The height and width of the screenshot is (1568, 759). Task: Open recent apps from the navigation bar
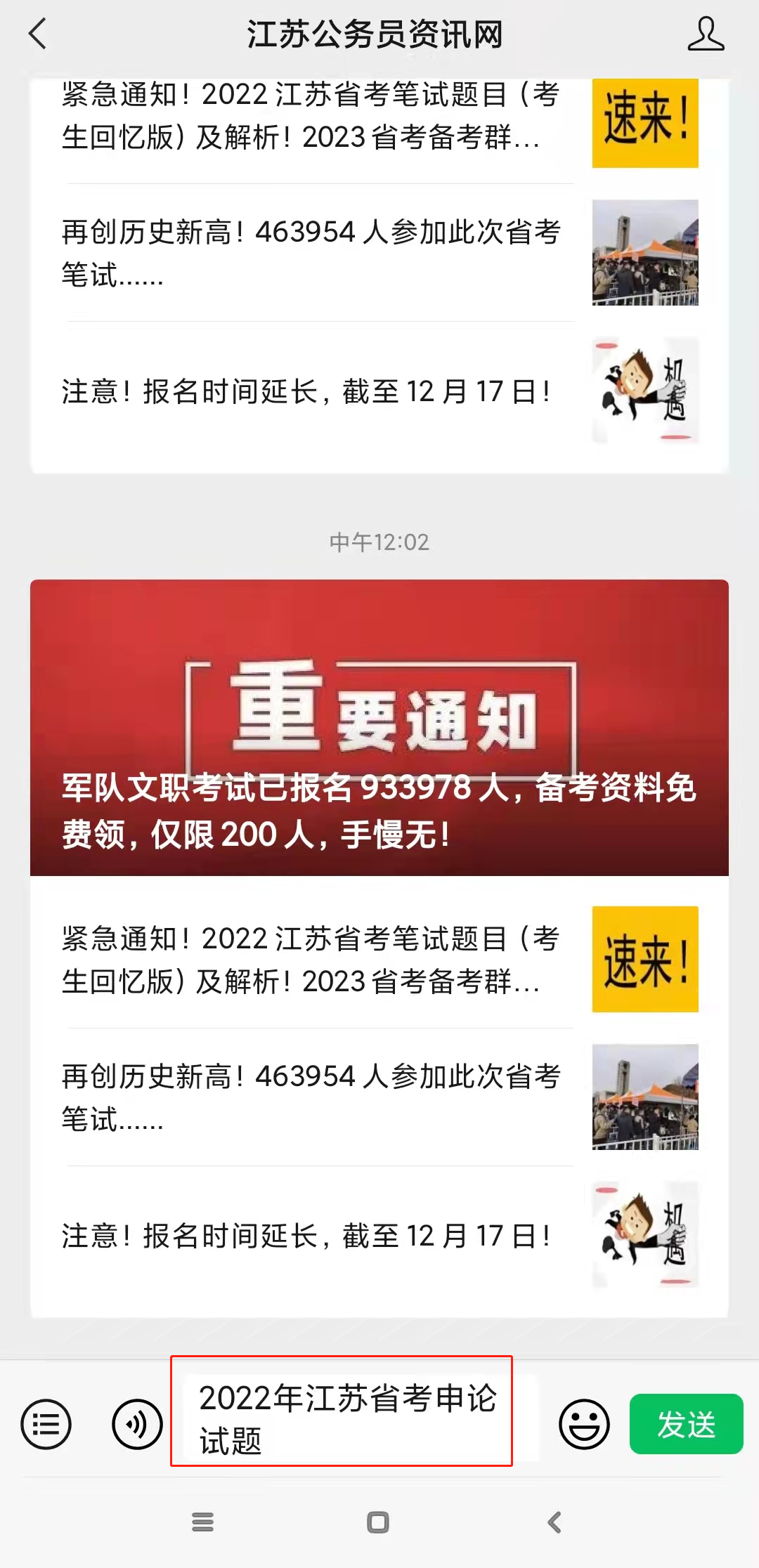pyautogui.click(x=202, y=1522)
